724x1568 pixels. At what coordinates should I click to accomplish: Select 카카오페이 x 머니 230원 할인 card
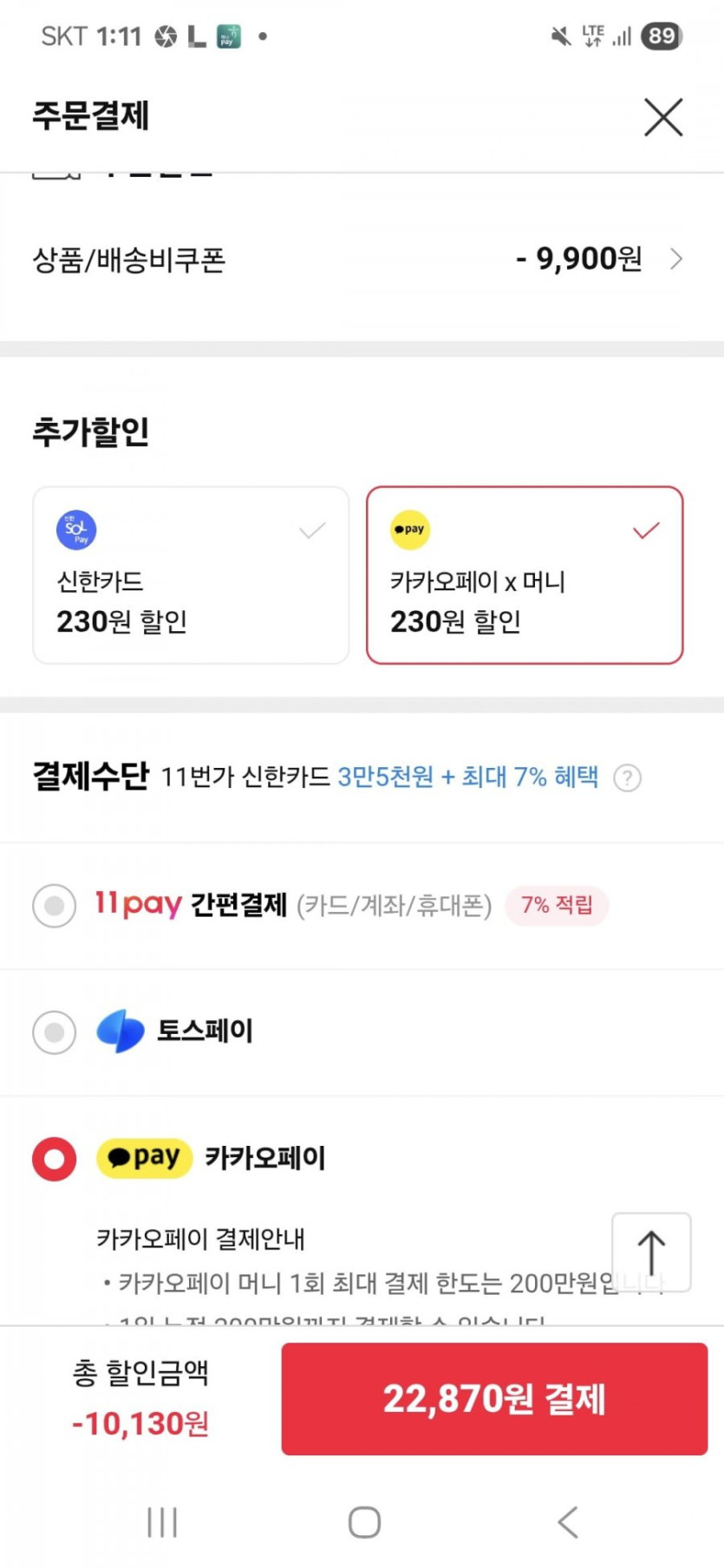click(525, 576)
